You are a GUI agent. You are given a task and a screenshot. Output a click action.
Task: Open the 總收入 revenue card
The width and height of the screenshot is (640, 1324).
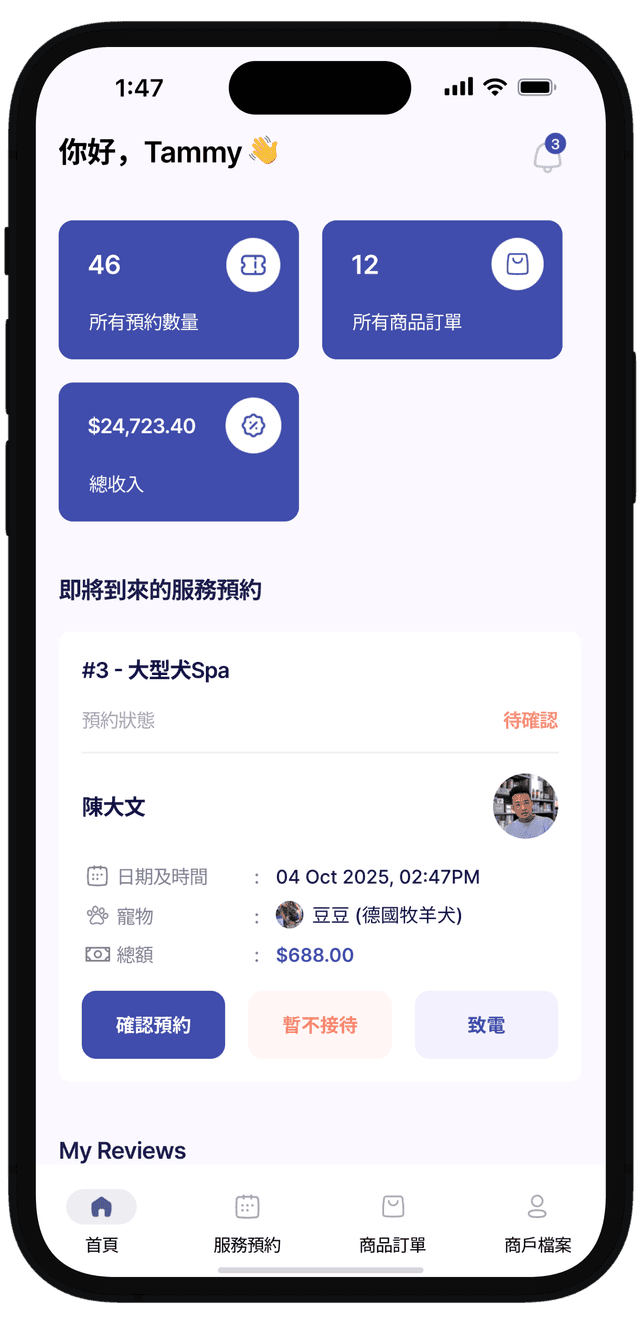[x=178, y=452]
